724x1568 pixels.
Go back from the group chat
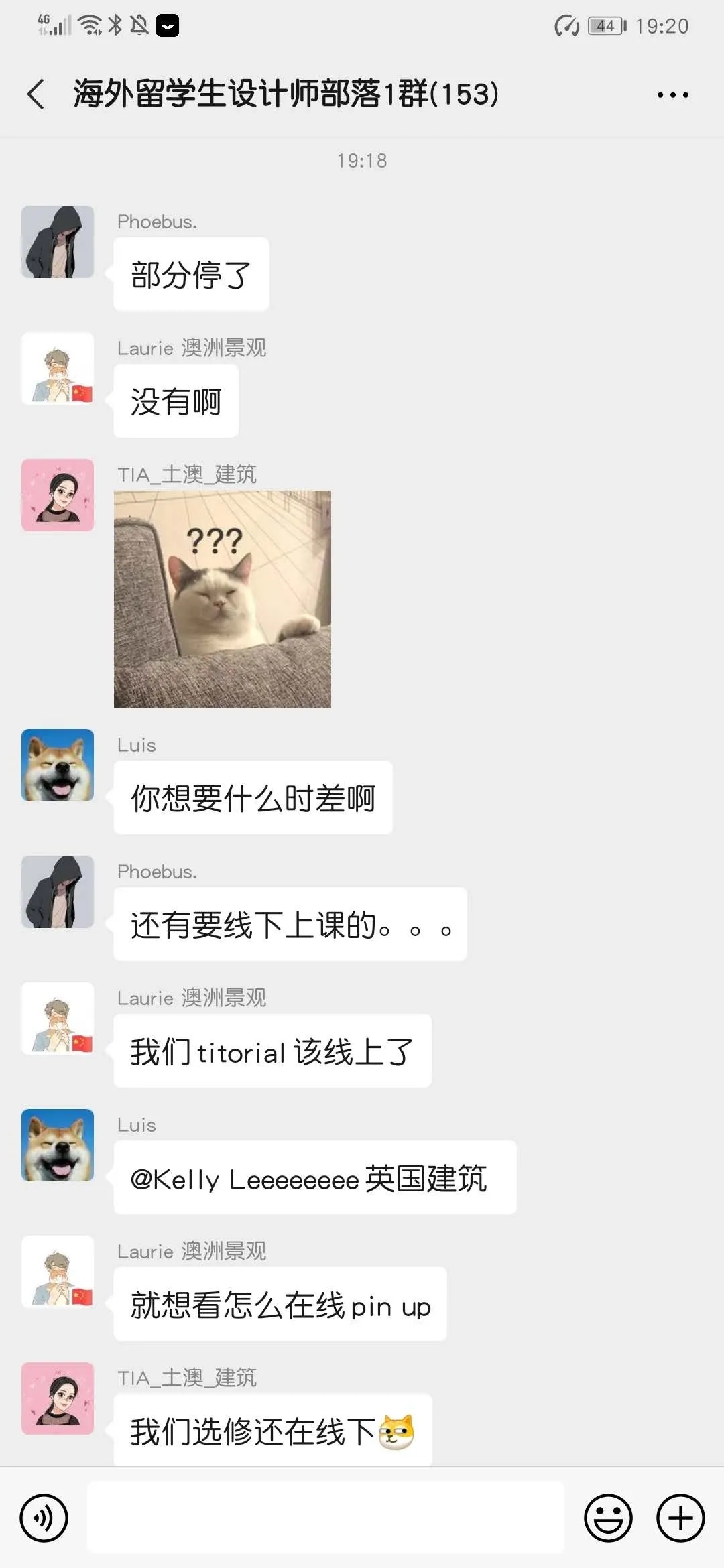(36, 94)
